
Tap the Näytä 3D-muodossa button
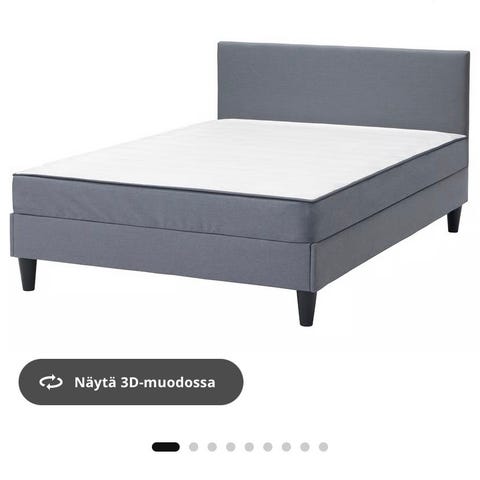pos(131,382)
